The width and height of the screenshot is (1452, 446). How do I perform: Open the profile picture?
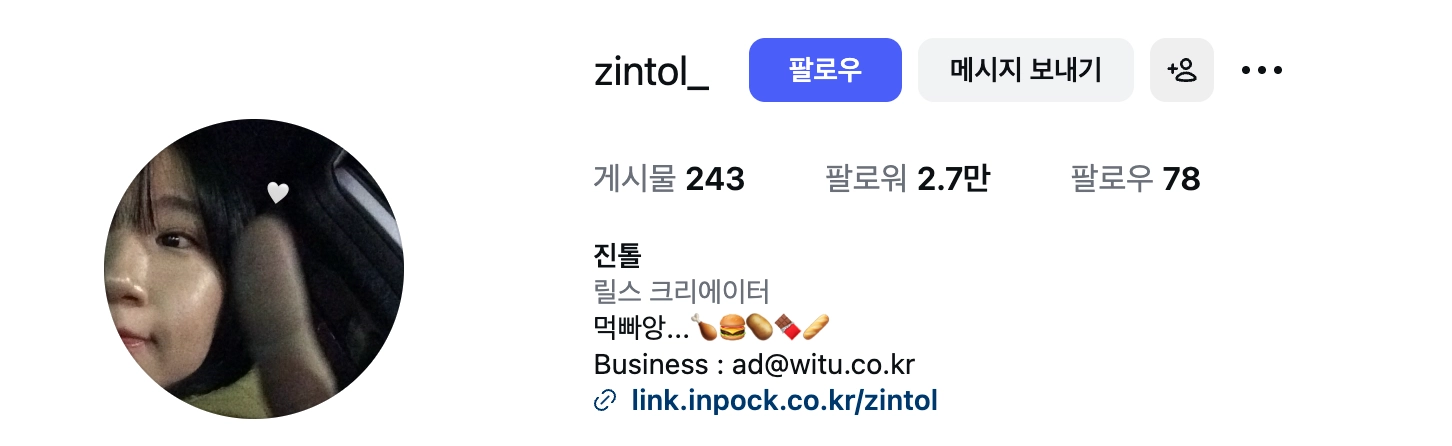pos(254,268)
